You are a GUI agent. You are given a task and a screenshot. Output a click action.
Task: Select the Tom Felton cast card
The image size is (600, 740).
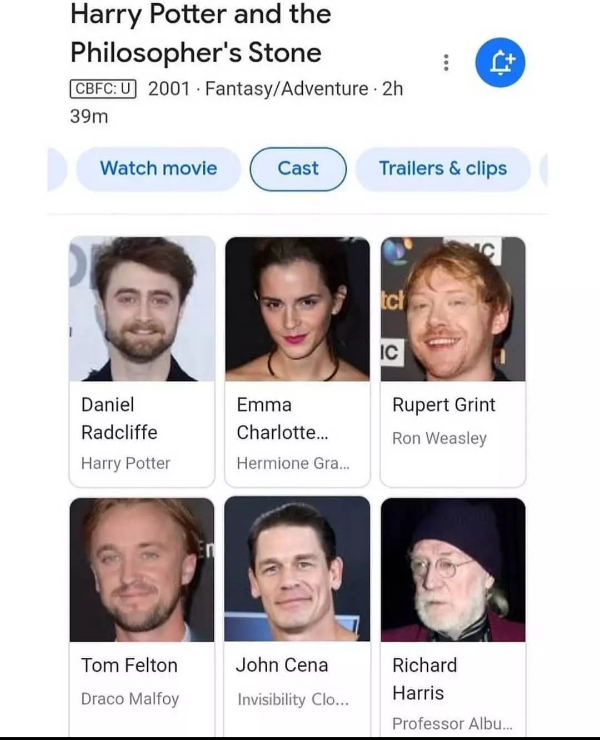pyautogui.click(x=142, y=615)
